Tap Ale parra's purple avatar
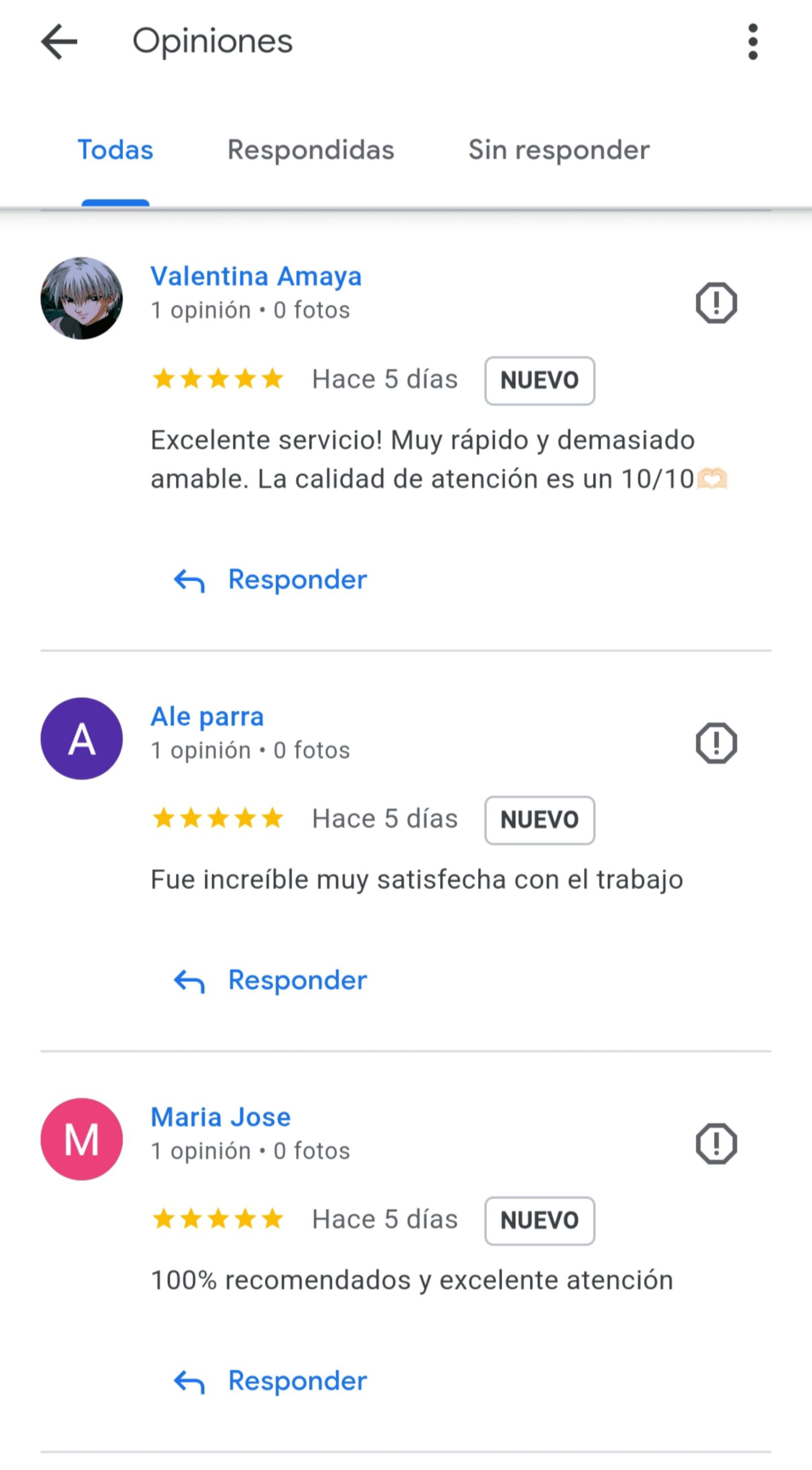Screen dimensions: 812x1470 (x=82, y=739)
